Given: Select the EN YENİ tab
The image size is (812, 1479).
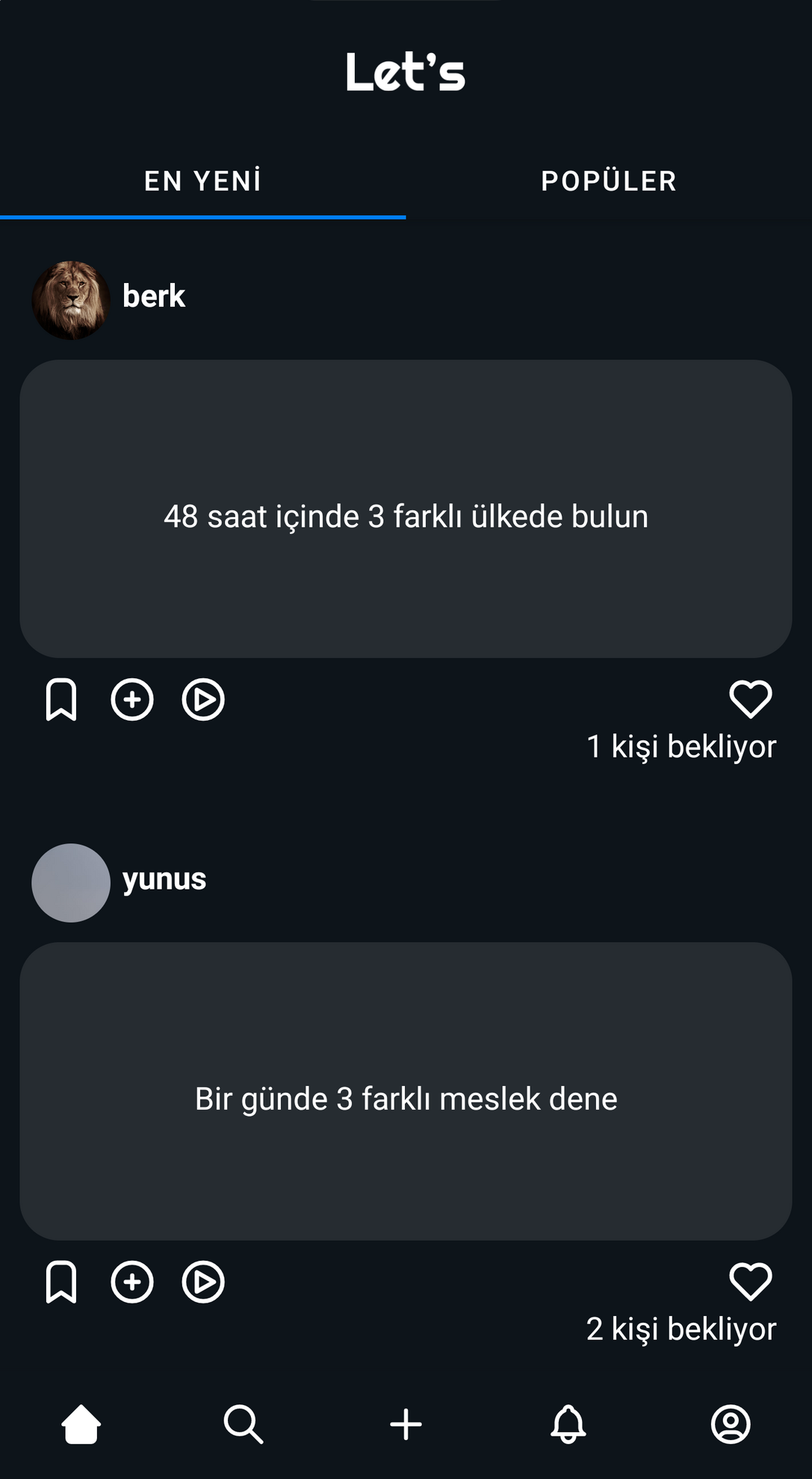Looking at the screenshot, I should coord(202,181).
